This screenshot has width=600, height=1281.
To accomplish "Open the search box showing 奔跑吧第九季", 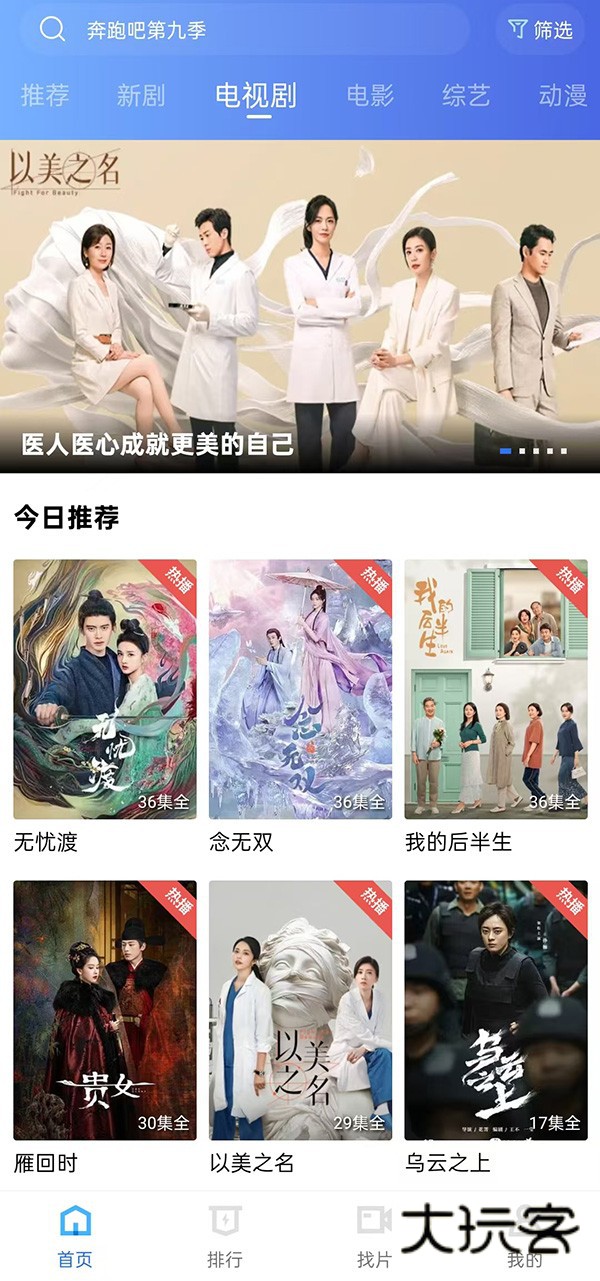I will [250, 30].
